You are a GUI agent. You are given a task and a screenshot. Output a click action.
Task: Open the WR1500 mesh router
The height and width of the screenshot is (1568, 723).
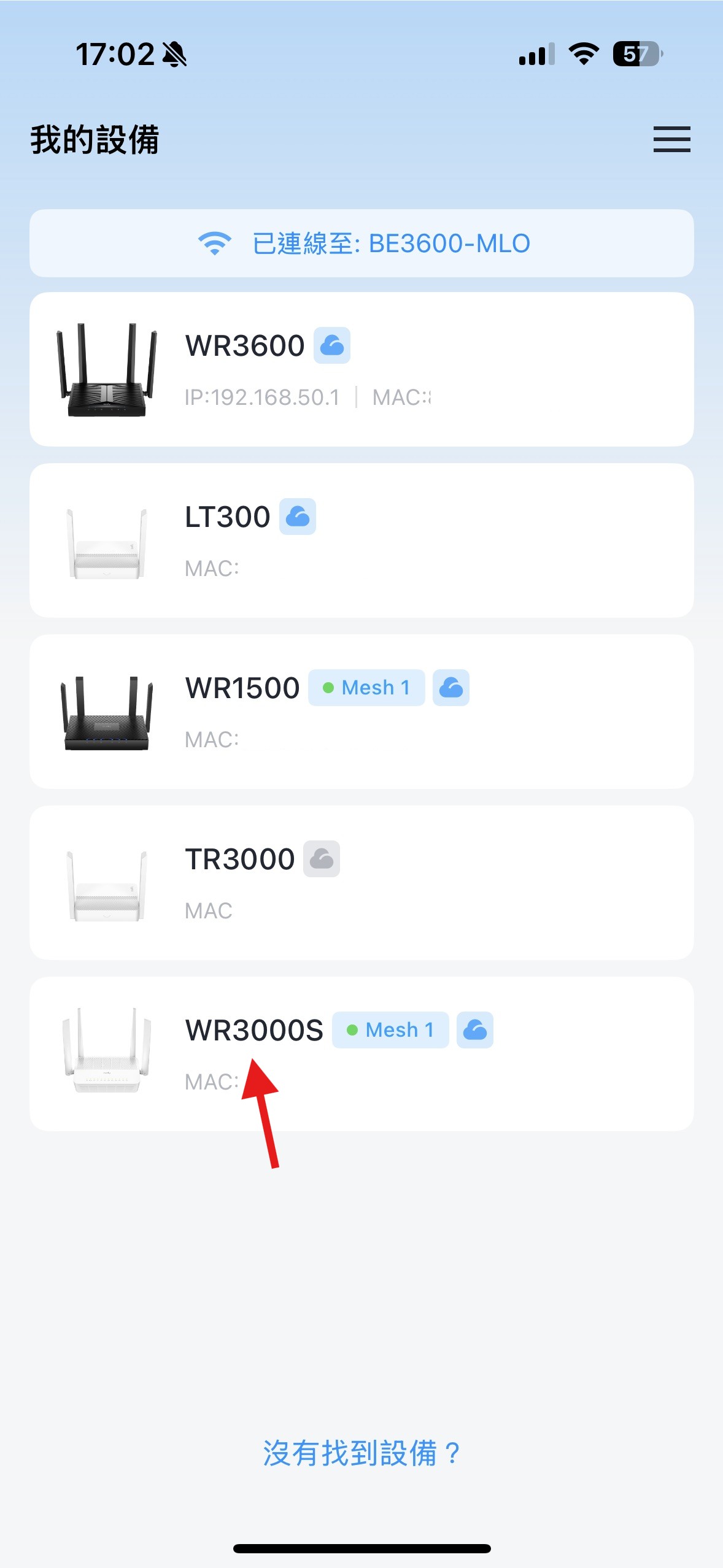point(361,712)
